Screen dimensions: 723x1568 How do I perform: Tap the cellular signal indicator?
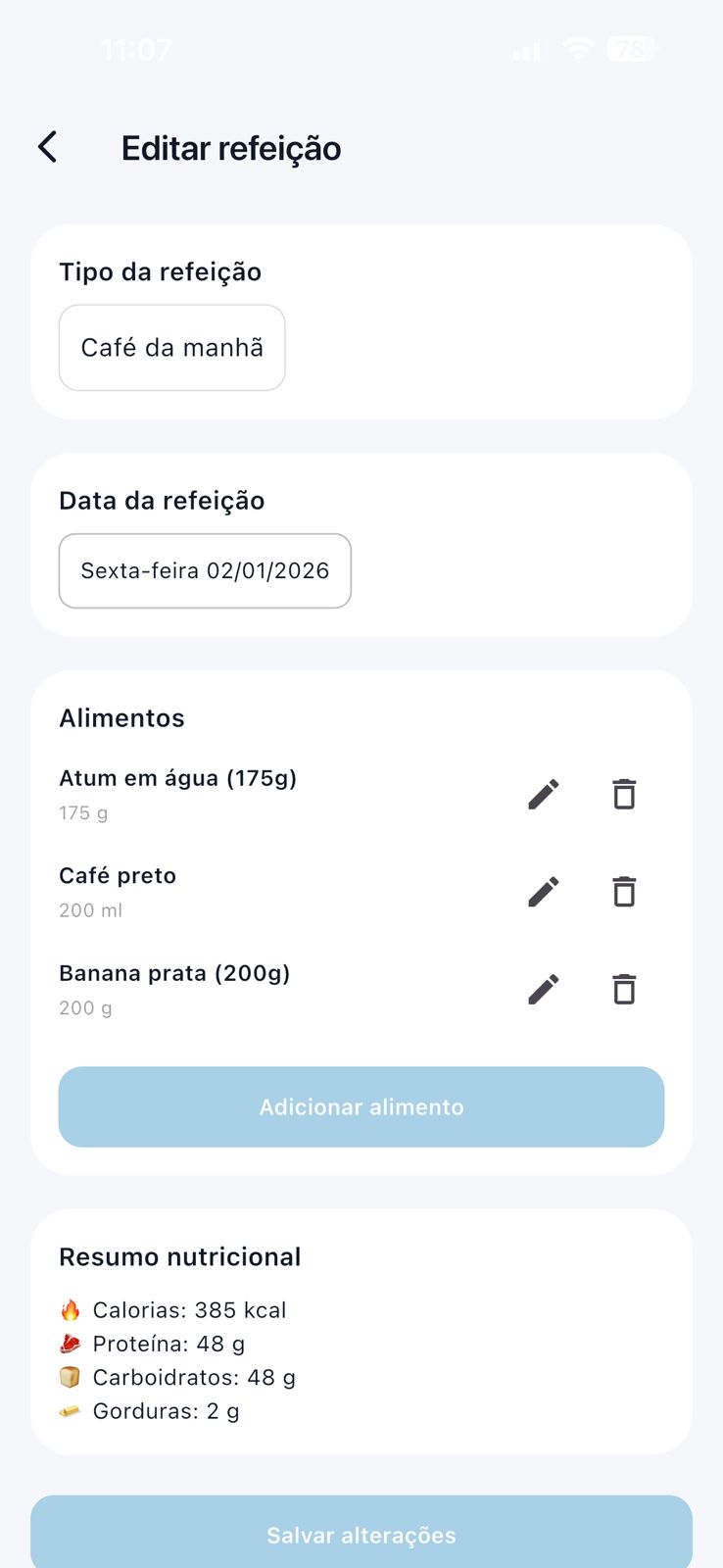tap(526, 49)
